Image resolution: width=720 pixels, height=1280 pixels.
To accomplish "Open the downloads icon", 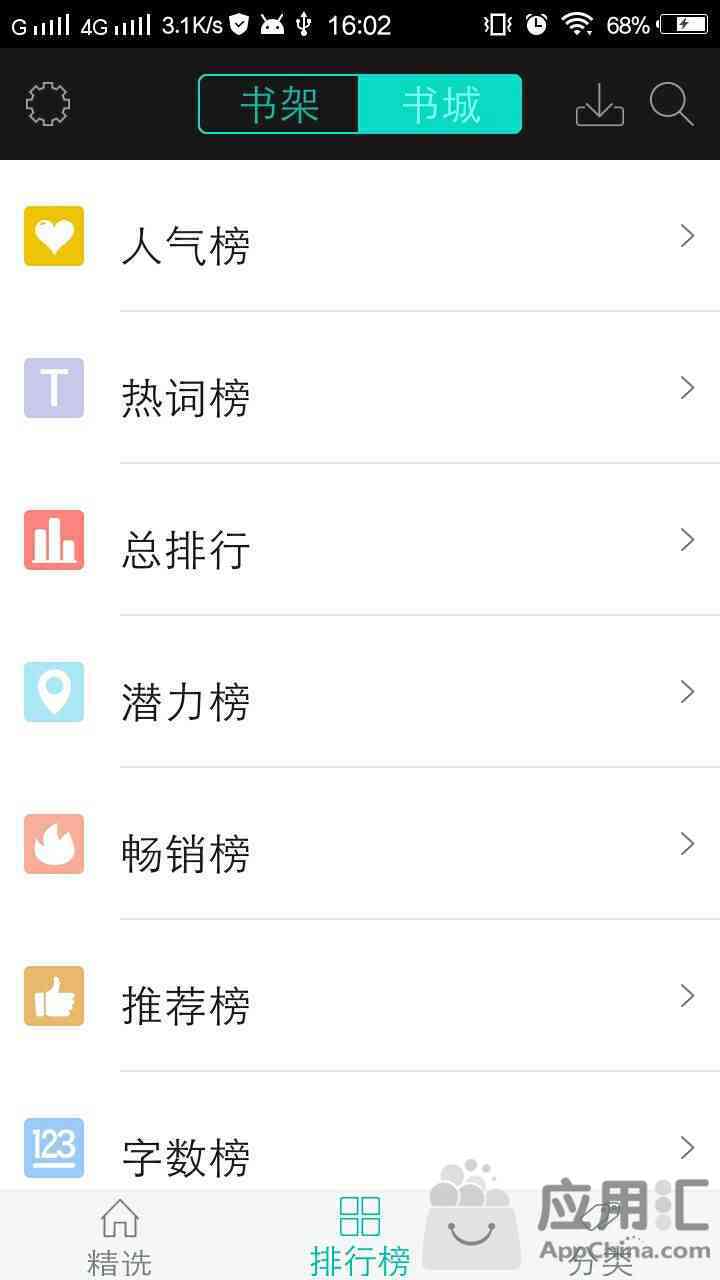I will click(x=600, y=104).
